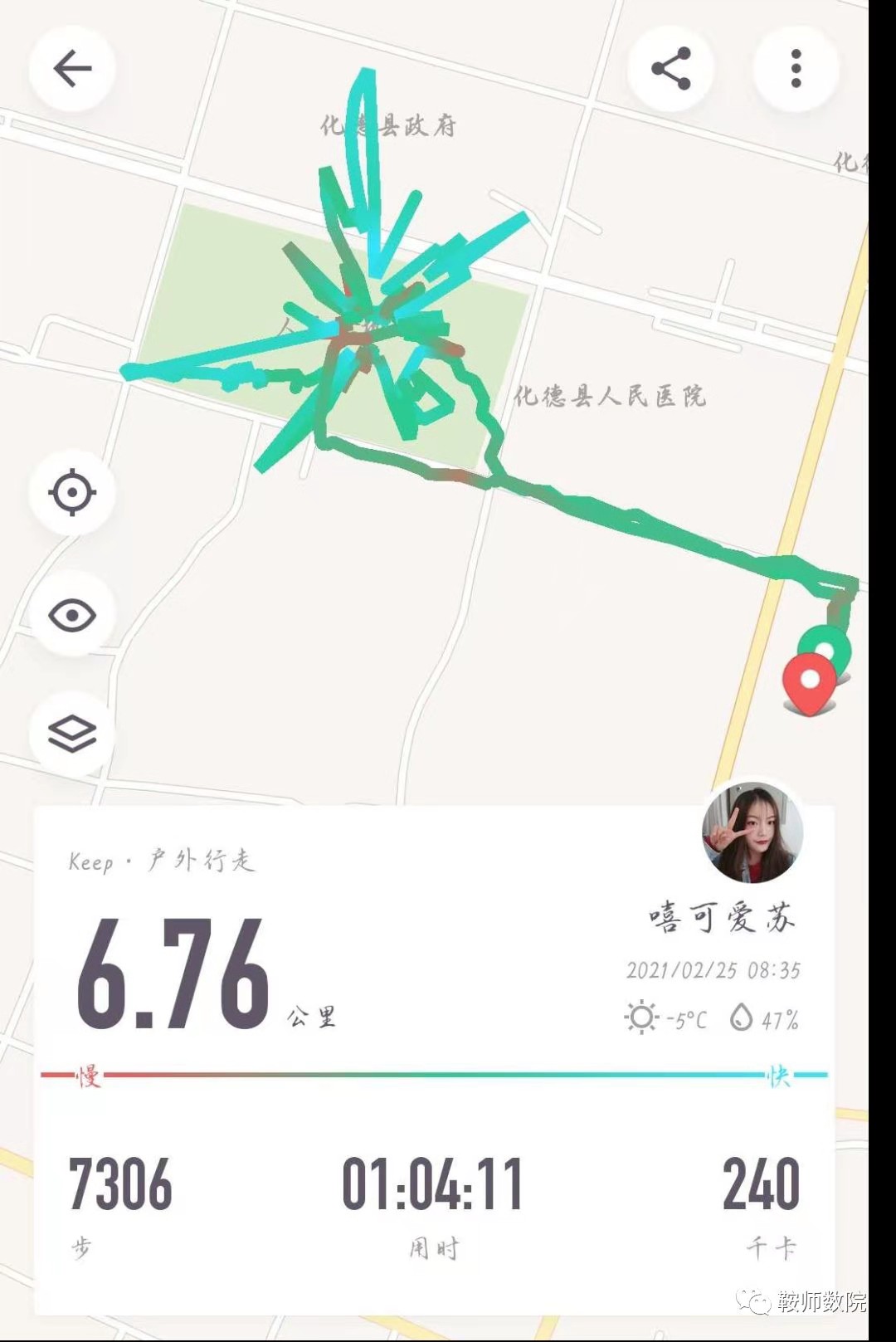This screenshot has height=1342, width=896.
Task: Open the three-dot overflow menu
Action: [x=796, y=68]
